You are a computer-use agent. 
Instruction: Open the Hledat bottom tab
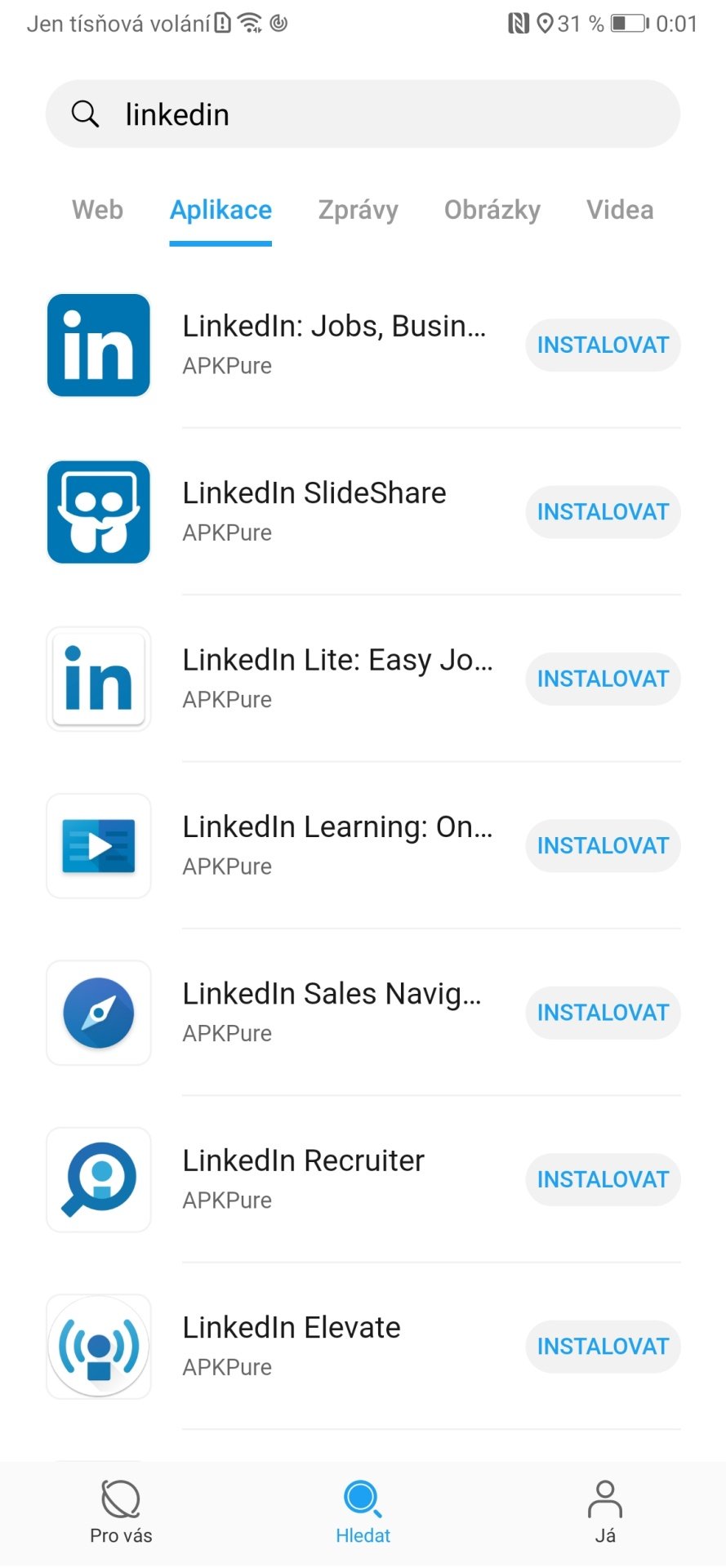(363, 1512)
